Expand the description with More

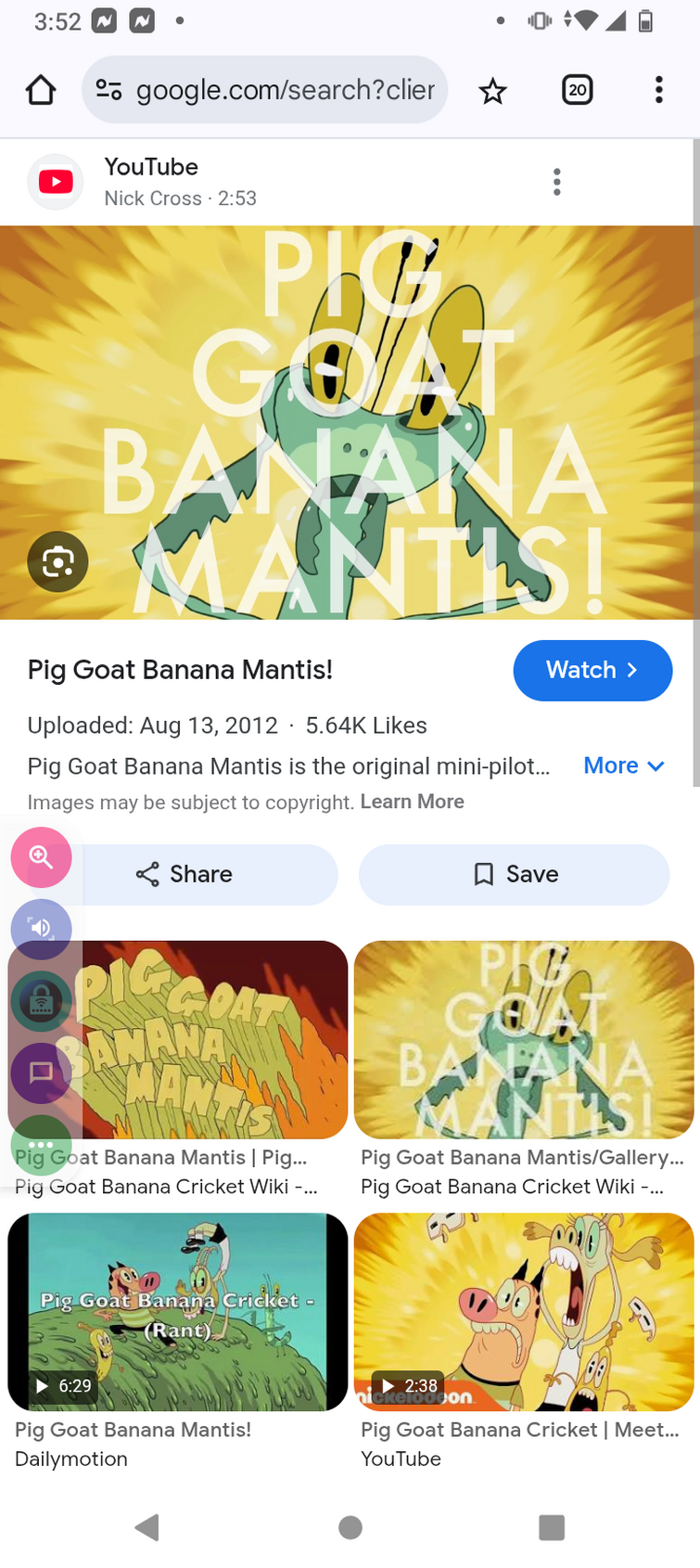pyautogui.click(x=623, y=765)
